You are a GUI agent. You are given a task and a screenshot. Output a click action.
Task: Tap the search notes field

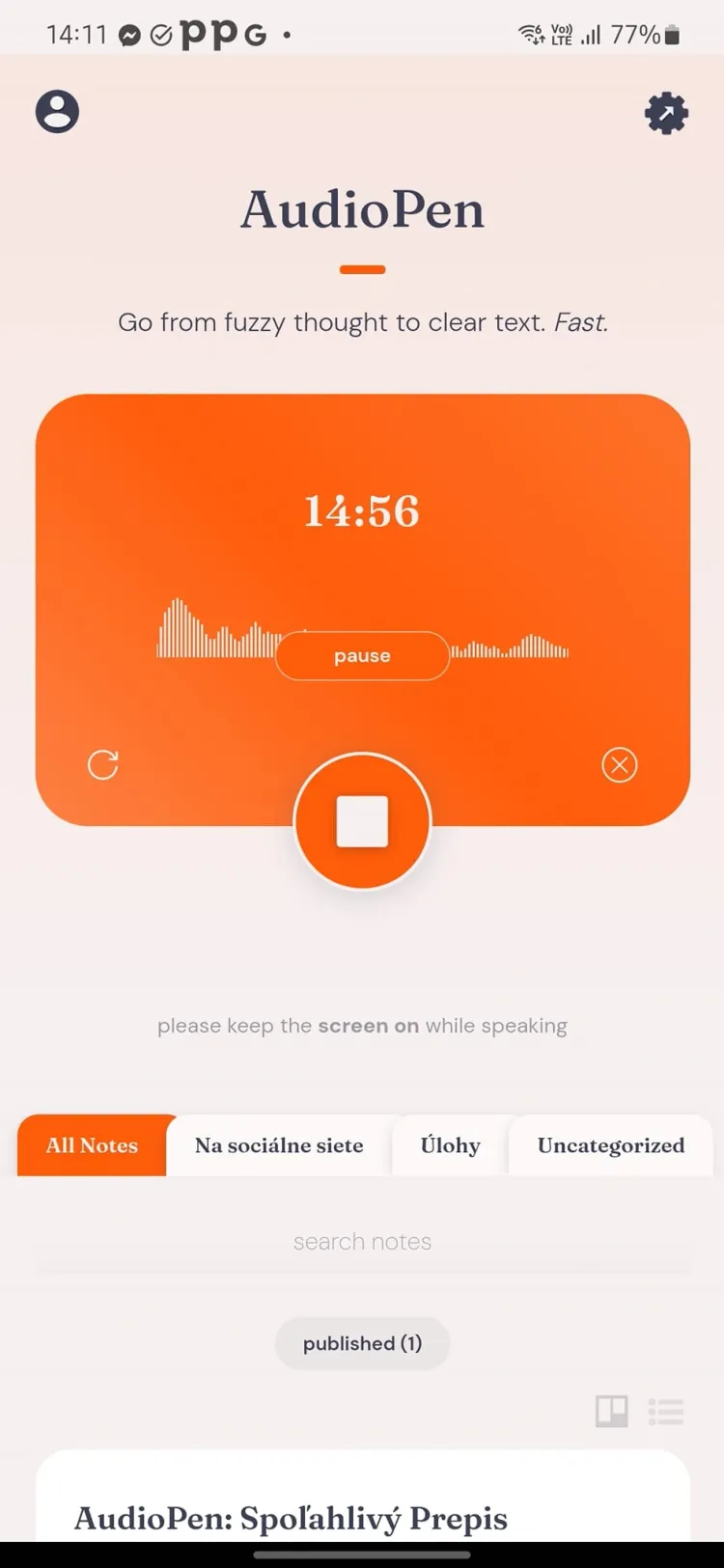(x=362, y=1242)
